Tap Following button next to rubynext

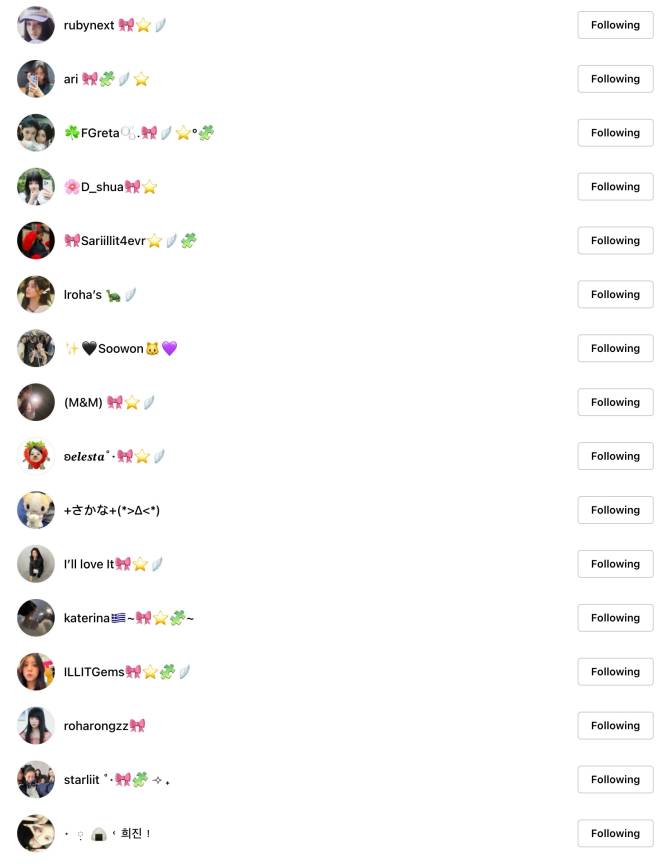pyautogui.click(x=614, y=25)
